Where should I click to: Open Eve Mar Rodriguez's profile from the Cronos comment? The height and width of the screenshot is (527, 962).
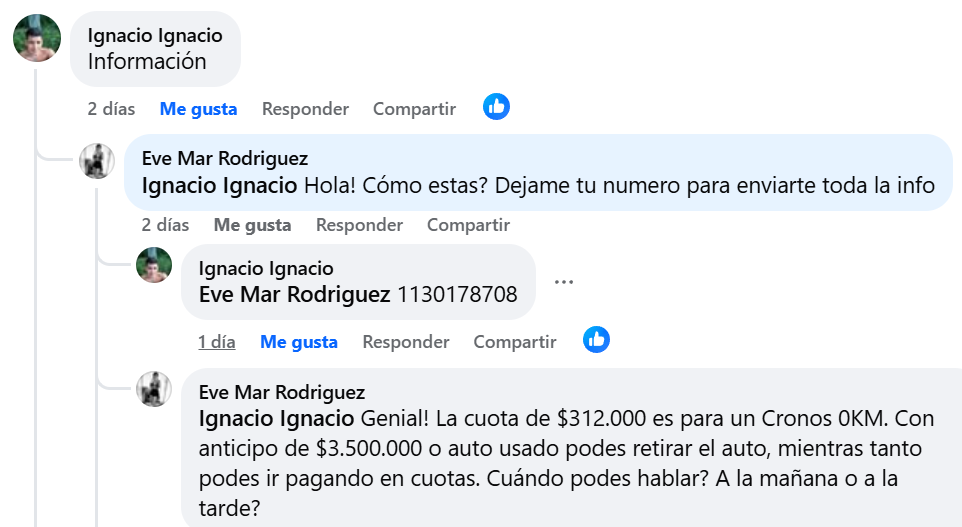tap(282, 392)
